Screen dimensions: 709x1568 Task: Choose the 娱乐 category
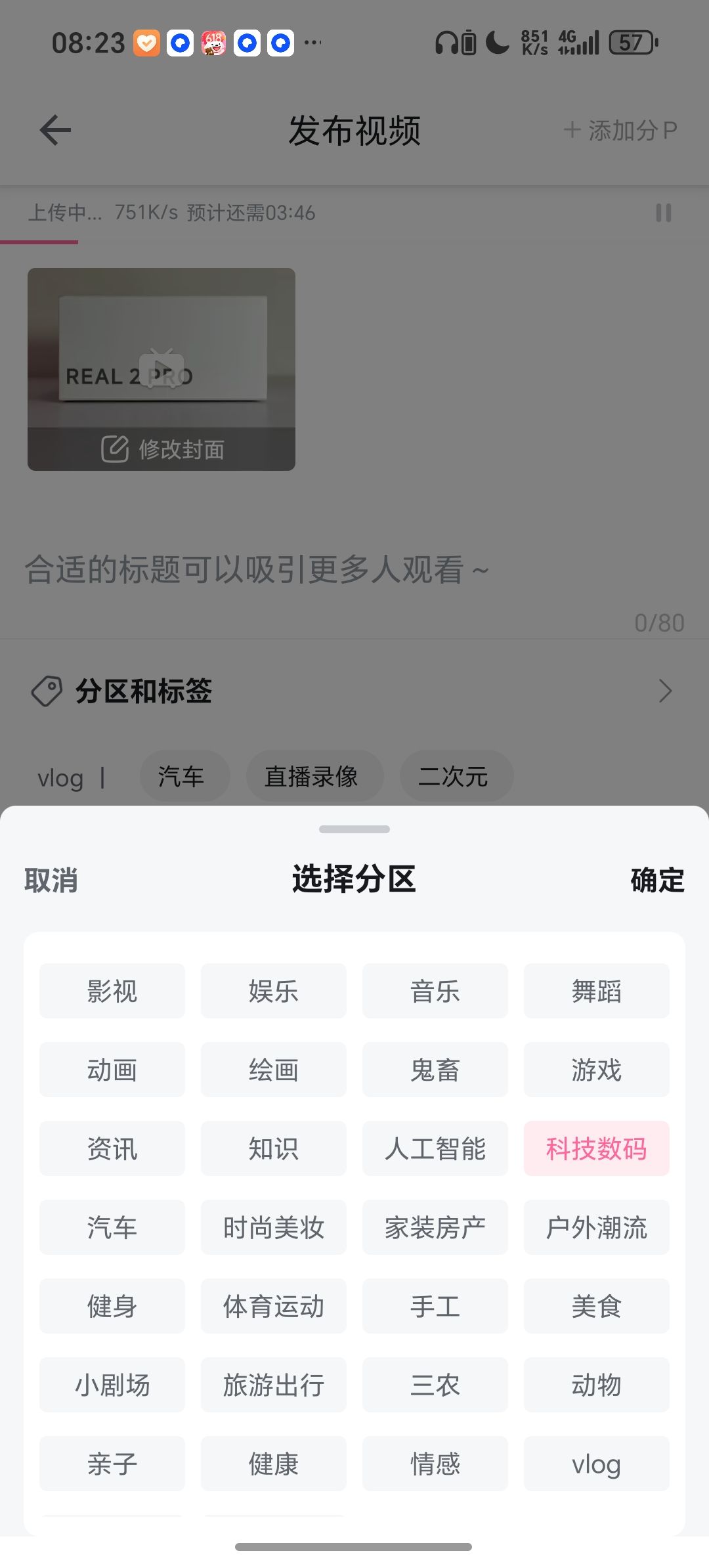click(273, 991)
